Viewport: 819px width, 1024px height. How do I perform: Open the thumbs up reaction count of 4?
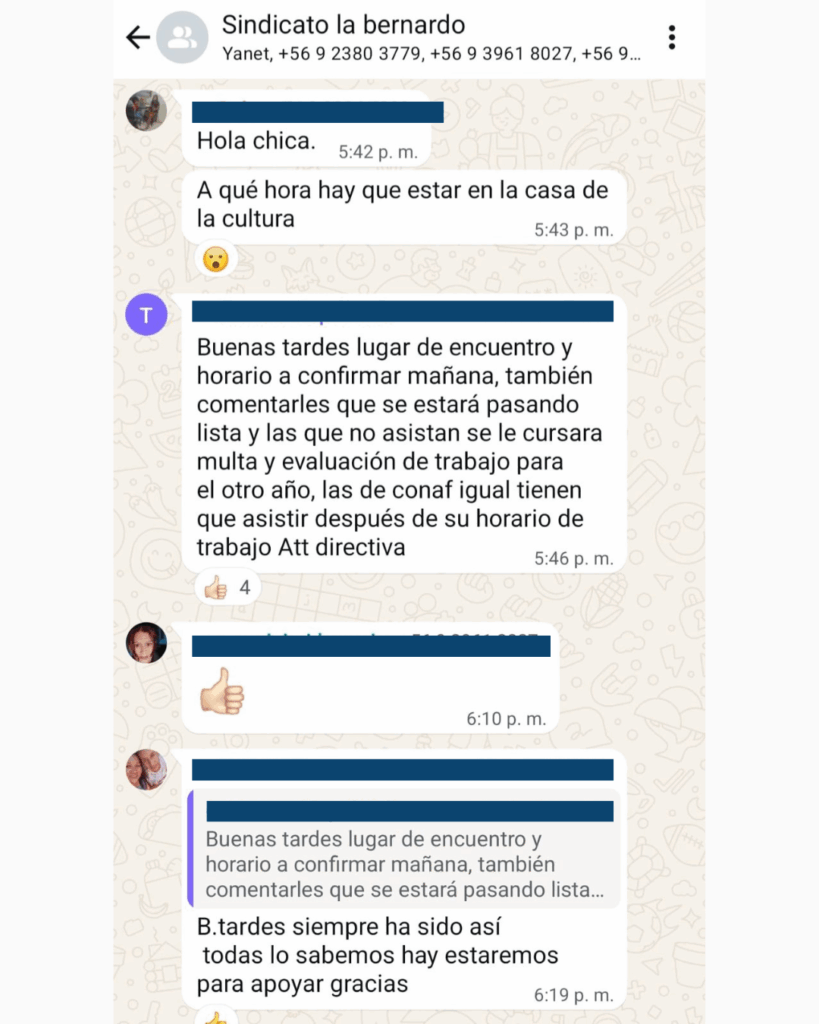227,588
